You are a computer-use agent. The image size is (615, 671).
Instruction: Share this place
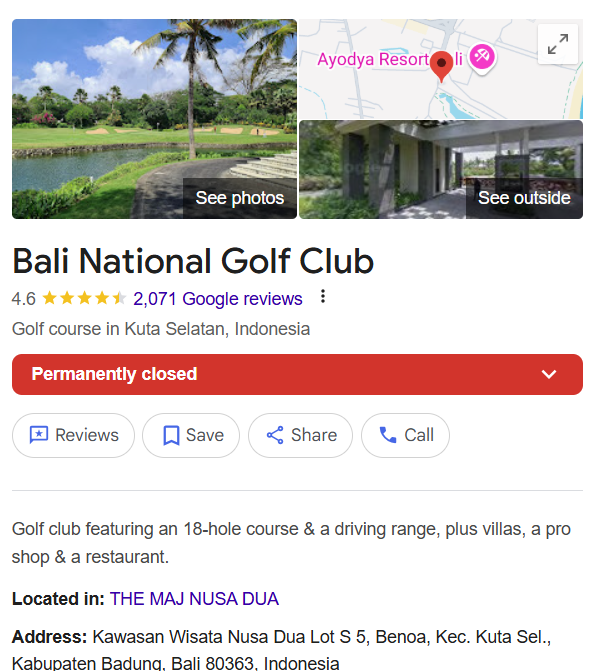pyautogui.click(x=300, y=435)
